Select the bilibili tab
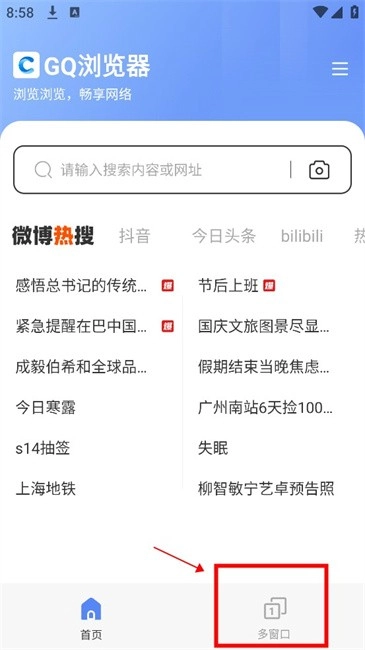 pos(302,236)
